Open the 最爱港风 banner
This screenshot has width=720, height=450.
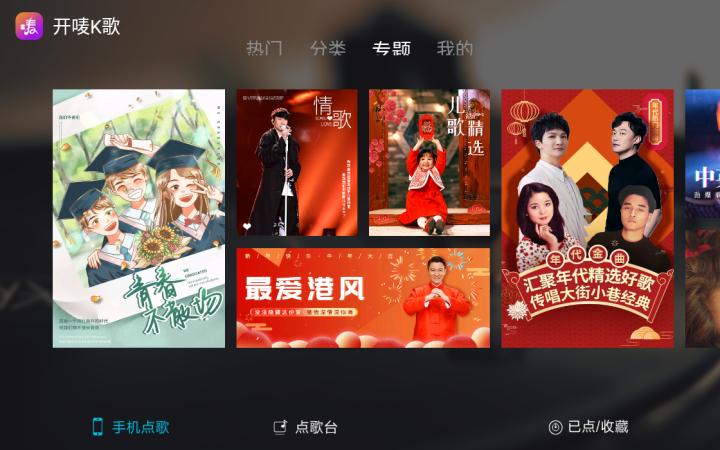tap(363, 298)
